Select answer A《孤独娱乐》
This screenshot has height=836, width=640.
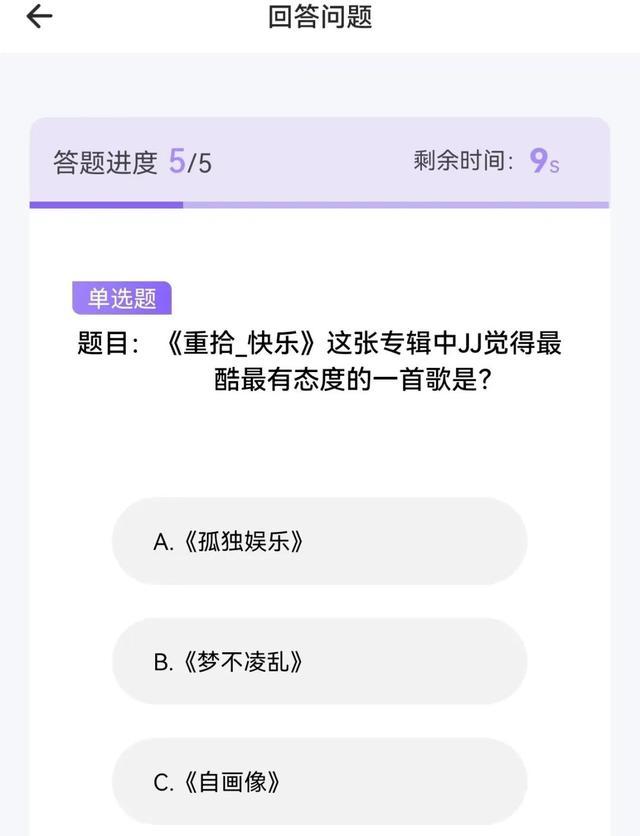coord(319,541)
